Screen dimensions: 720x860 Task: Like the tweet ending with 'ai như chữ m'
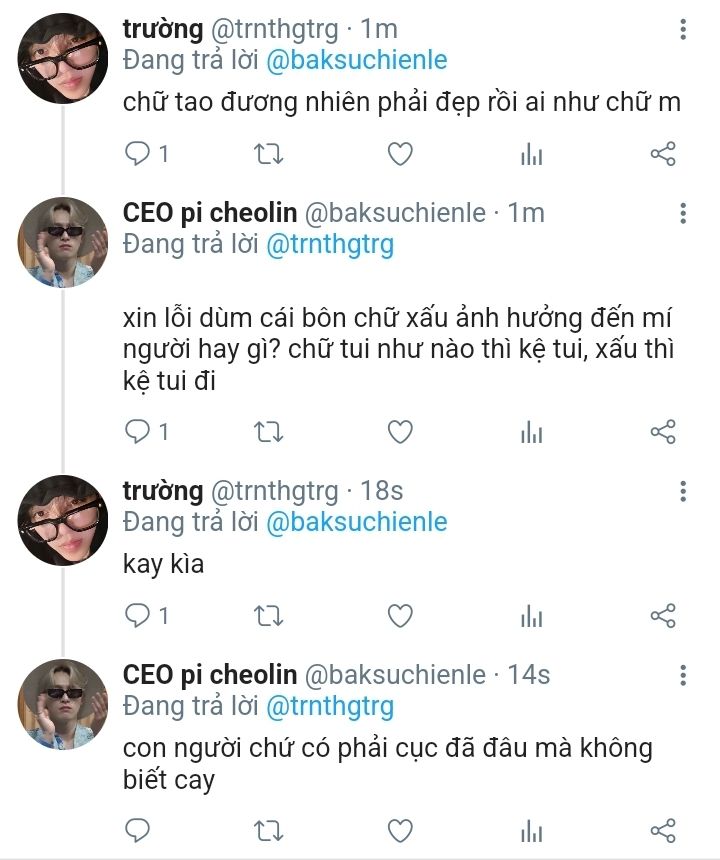pos(400,154)
